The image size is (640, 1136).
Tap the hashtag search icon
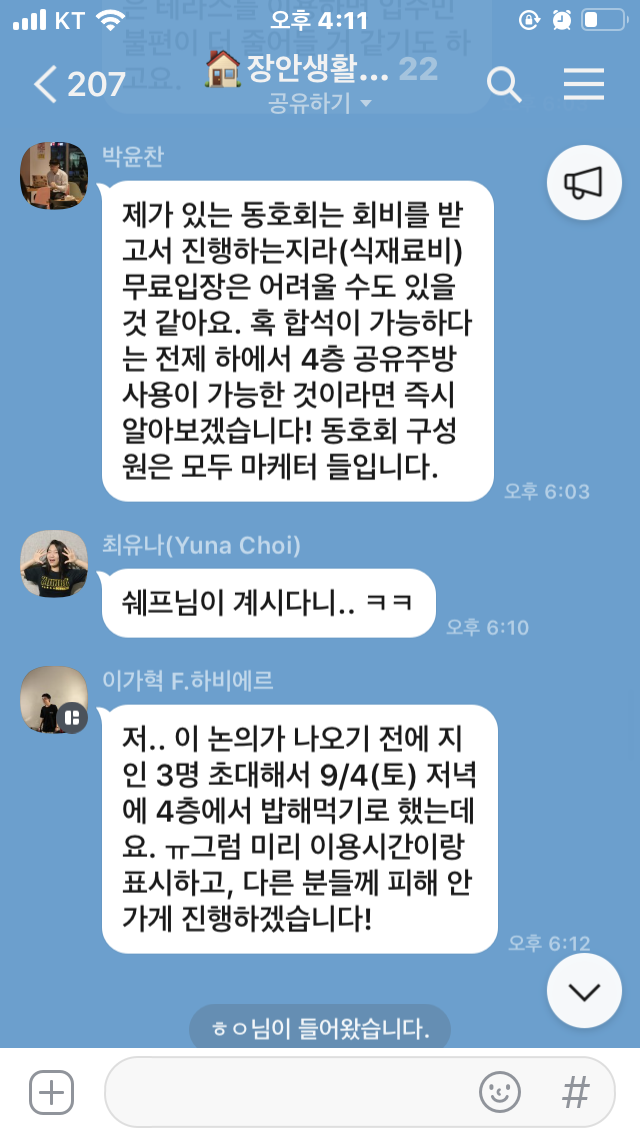576,1092
